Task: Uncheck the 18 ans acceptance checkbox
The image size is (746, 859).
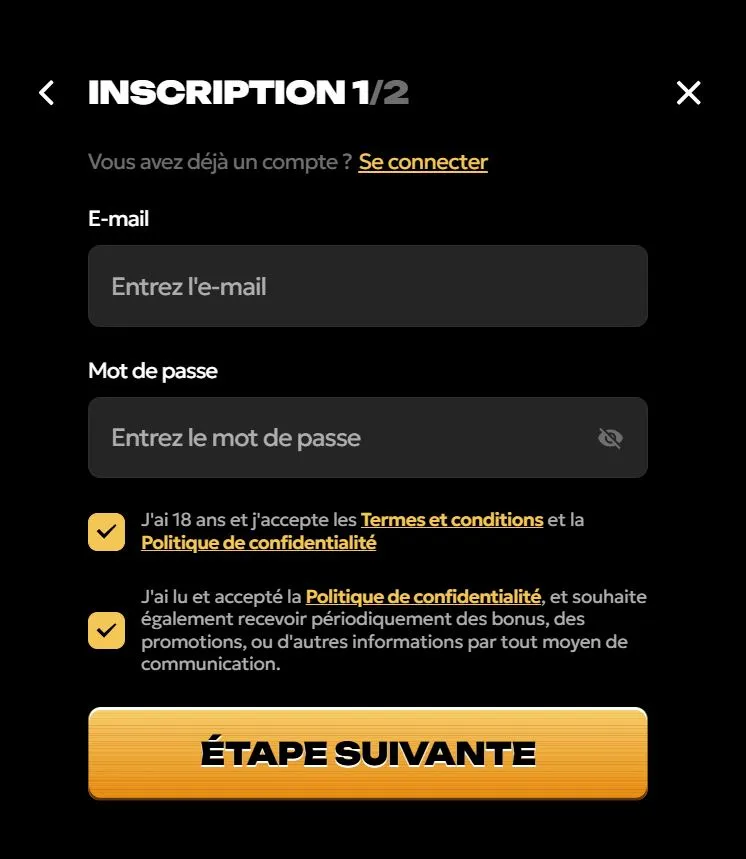Action: coord(107,532)
